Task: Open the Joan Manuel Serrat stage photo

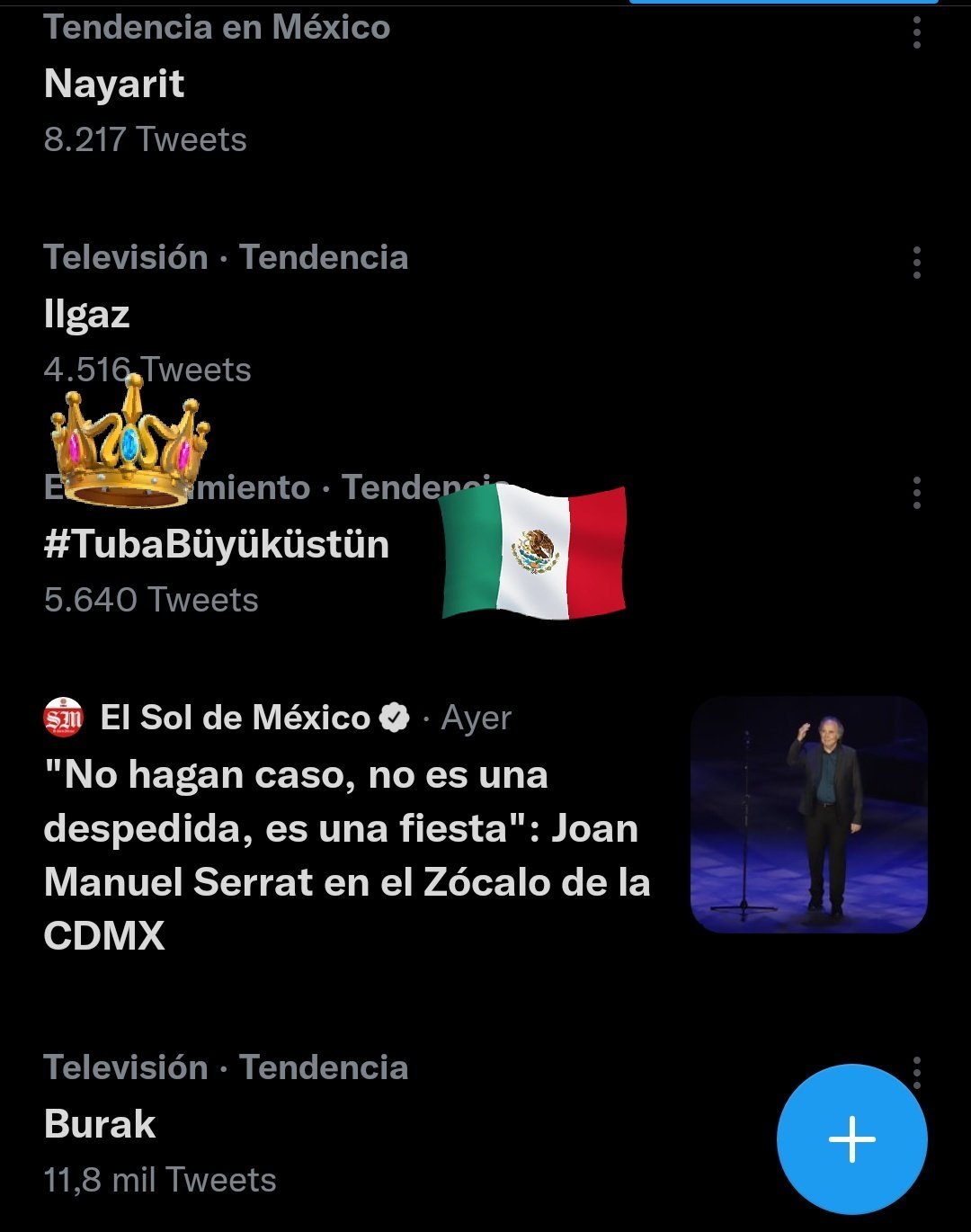Action: 808,814
